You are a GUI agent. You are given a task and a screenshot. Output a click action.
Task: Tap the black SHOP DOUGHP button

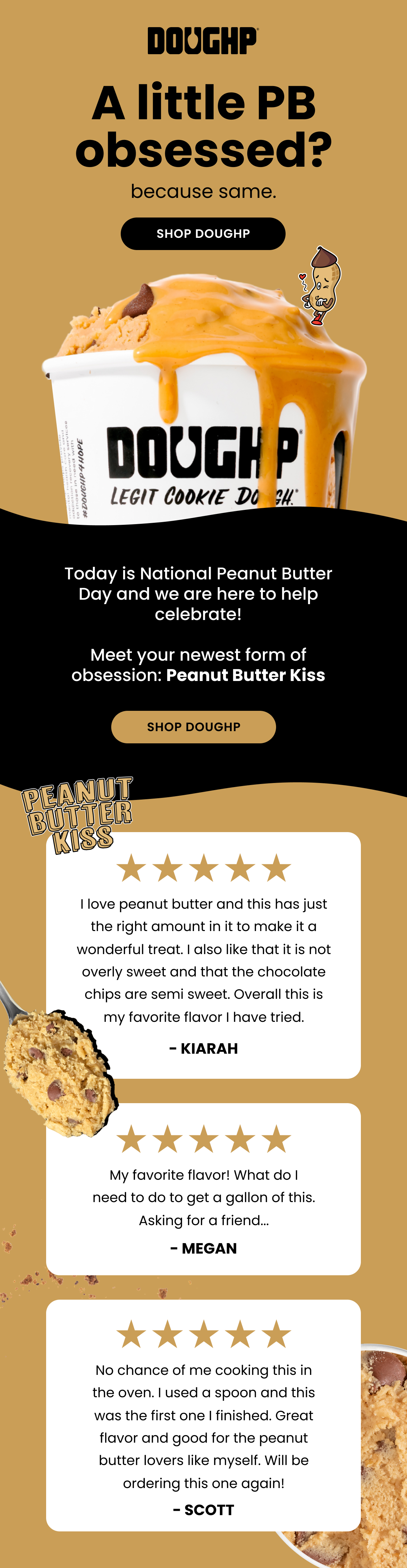(203, 234)
